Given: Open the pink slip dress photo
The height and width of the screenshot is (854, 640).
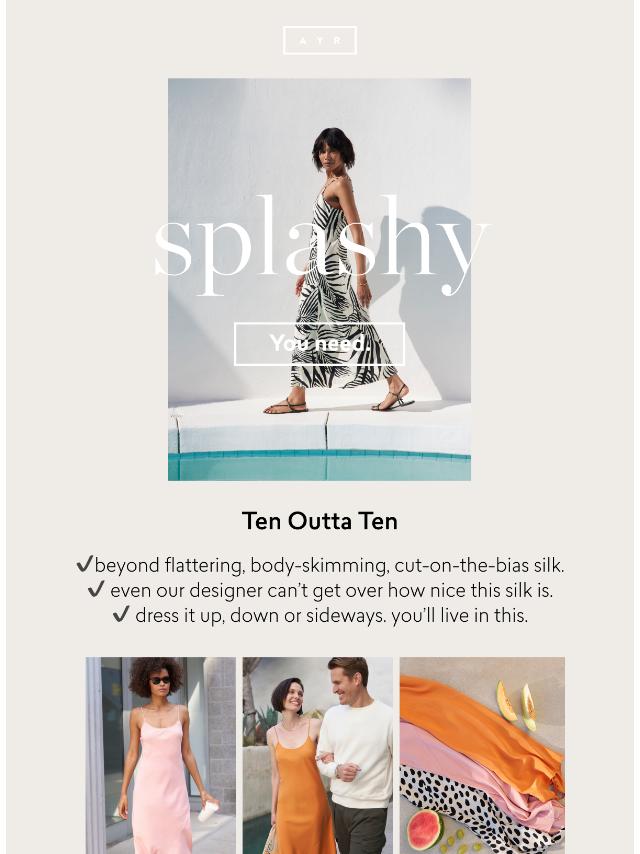Looking at the screenshot, I should (161, 754).
